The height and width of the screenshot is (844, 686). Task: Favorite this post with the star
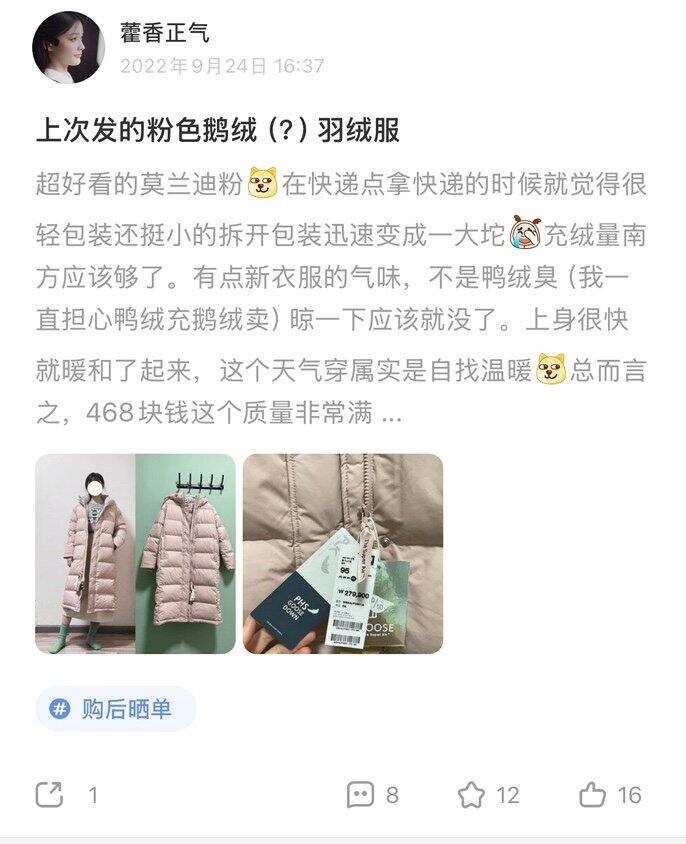pyautogui.click(x=472, y=795)
